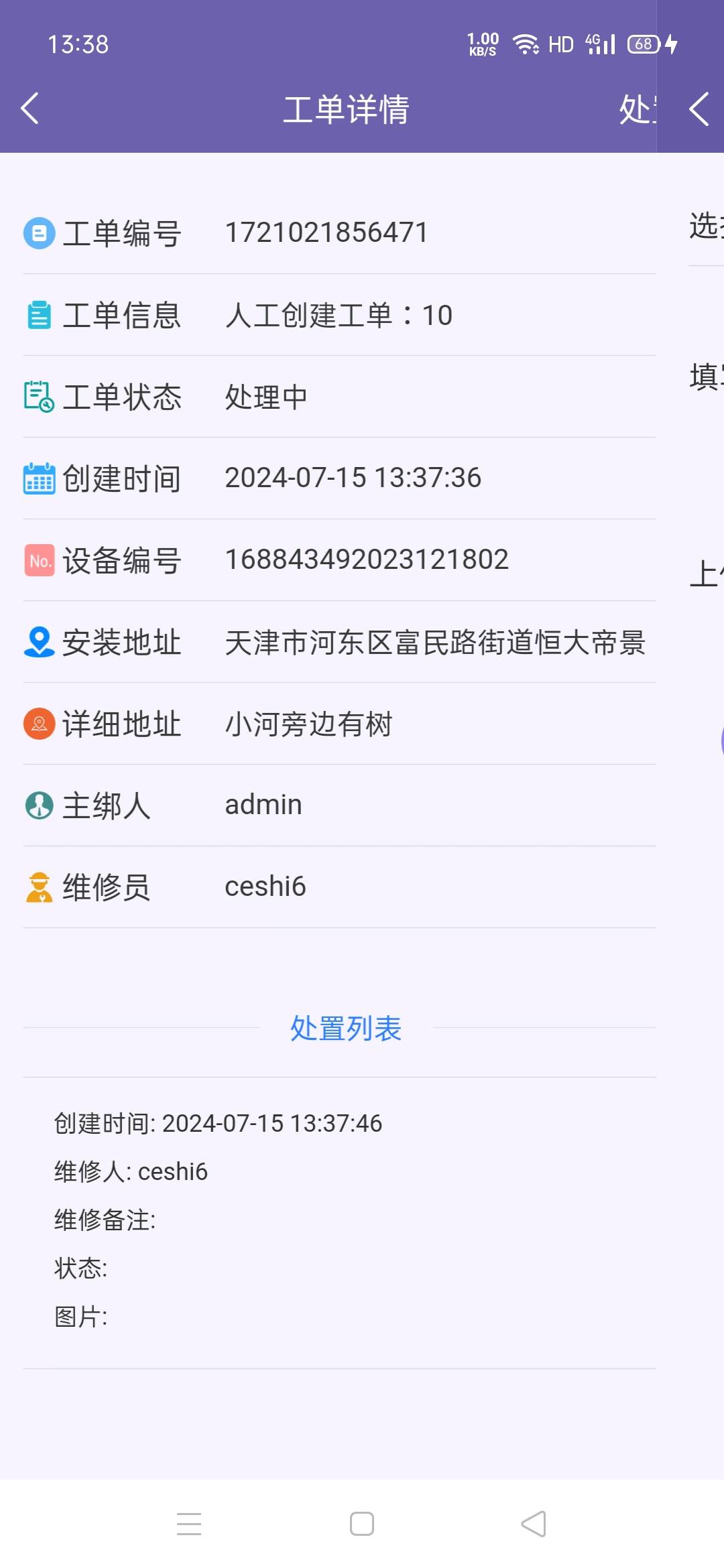Open recent apps from the navigation bar

pyautogui.click(x=189, y=1524)
